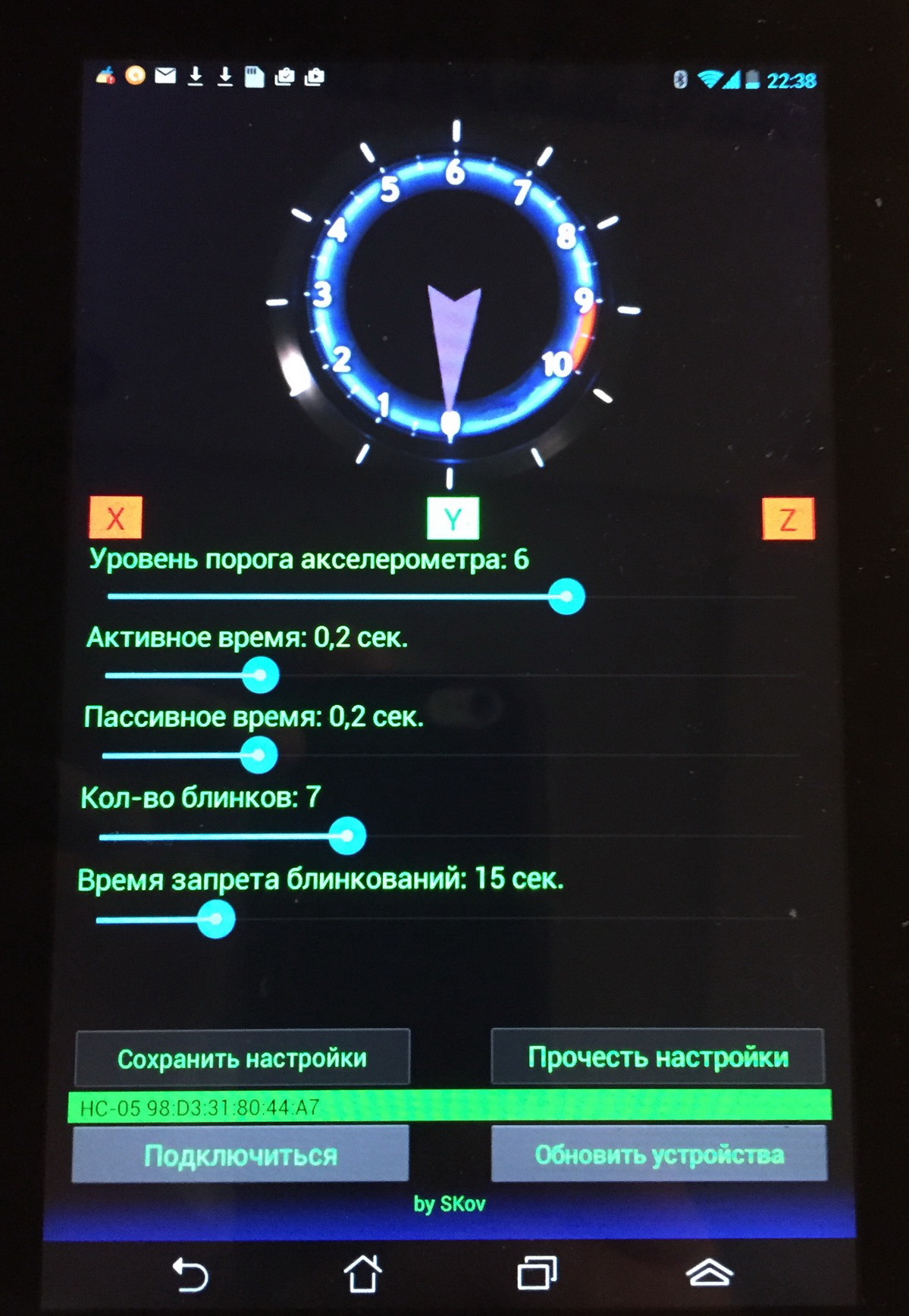Select the Z axis button
This screenshot has width=909, height=1316.
[x=788, y=519]
